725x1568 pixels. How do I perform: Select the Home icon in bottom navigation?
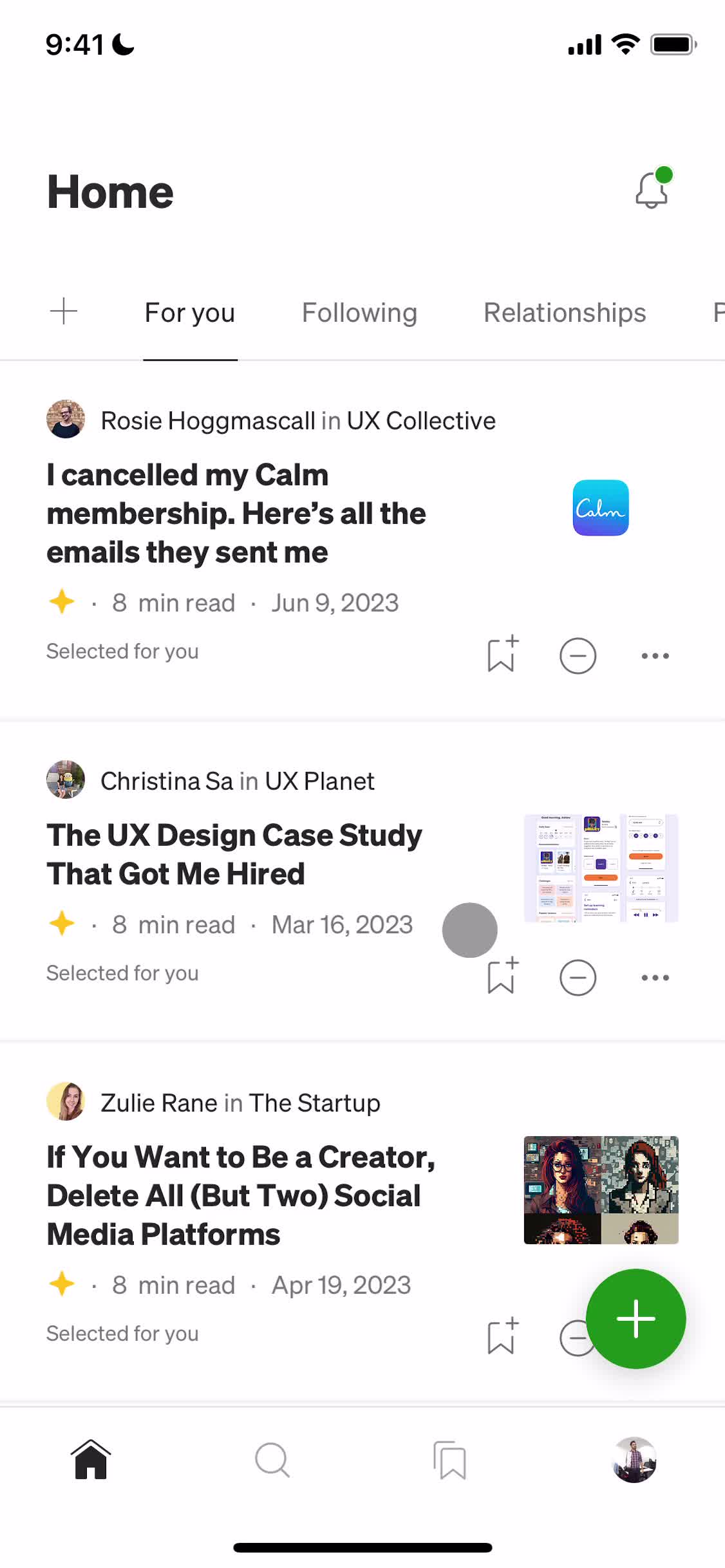click(x=90, y=1460)
